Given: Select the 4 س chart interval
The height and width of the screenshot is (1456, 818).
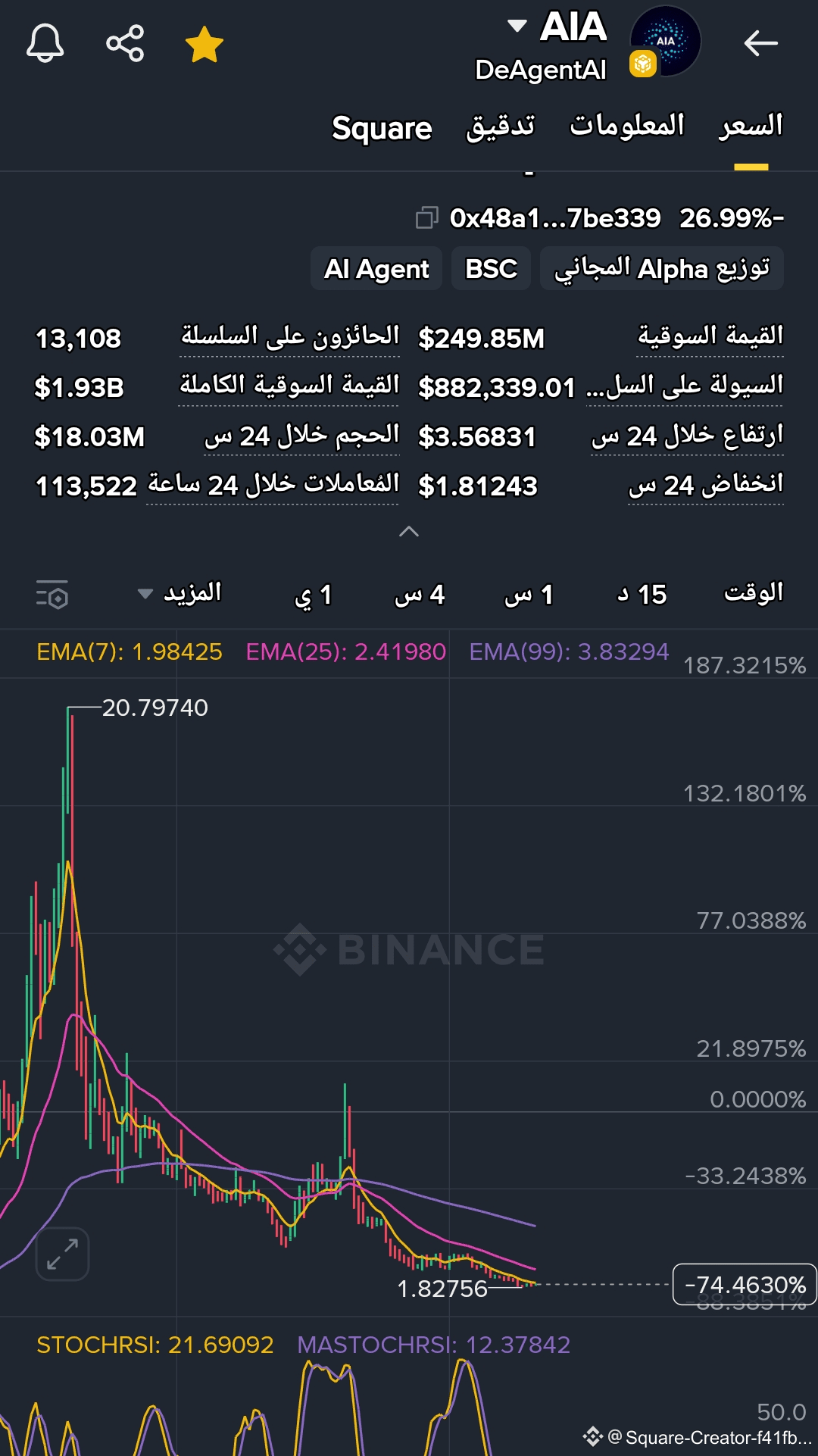Looking at the screenshot, I should 420,595.
